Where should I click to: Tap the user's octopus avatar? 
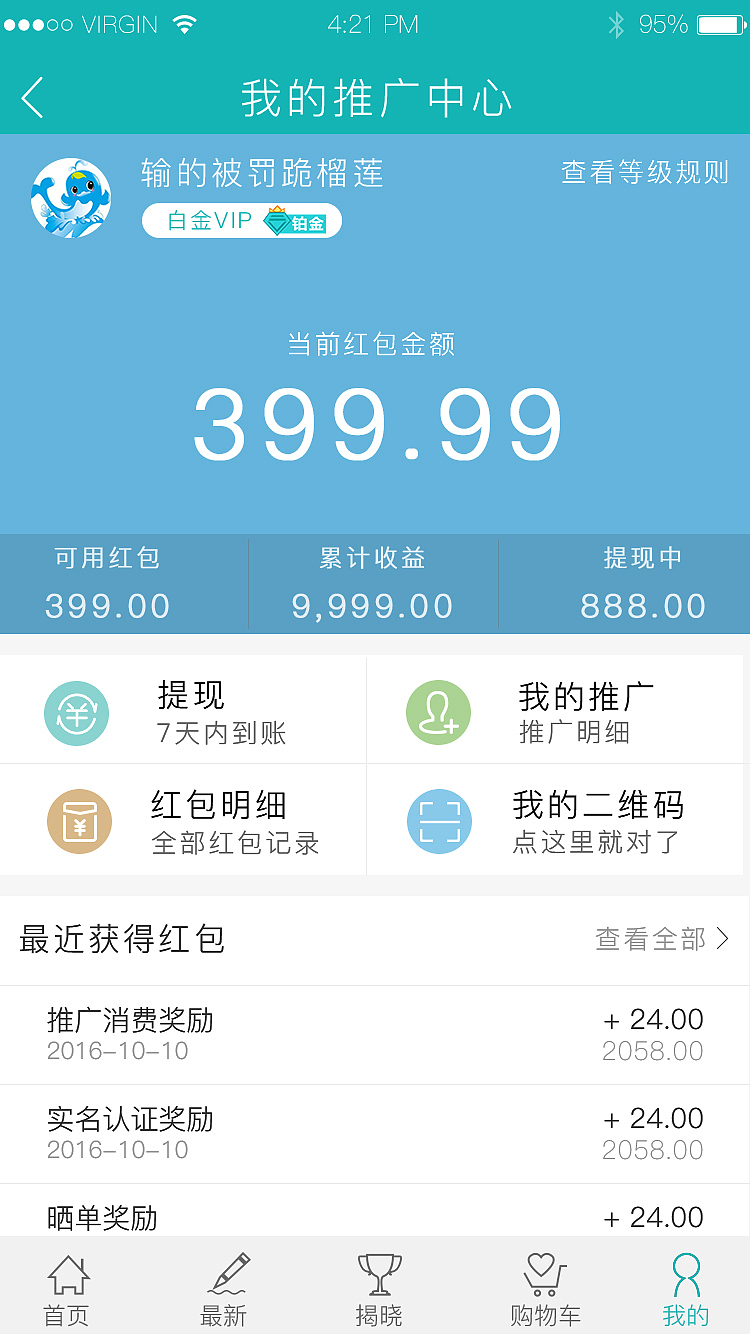point(70,195)
